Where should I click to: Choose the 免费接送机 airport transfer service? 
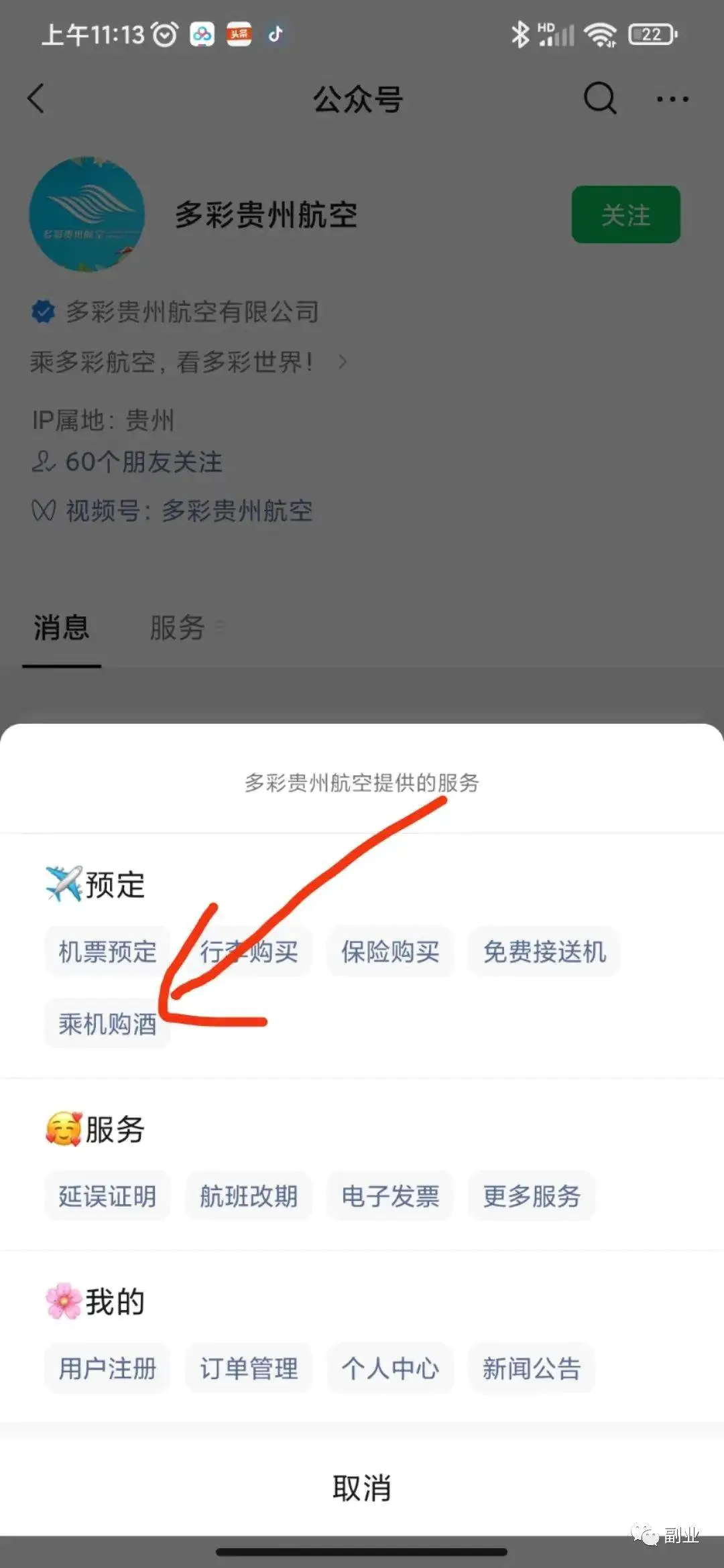tap(544, 952)
